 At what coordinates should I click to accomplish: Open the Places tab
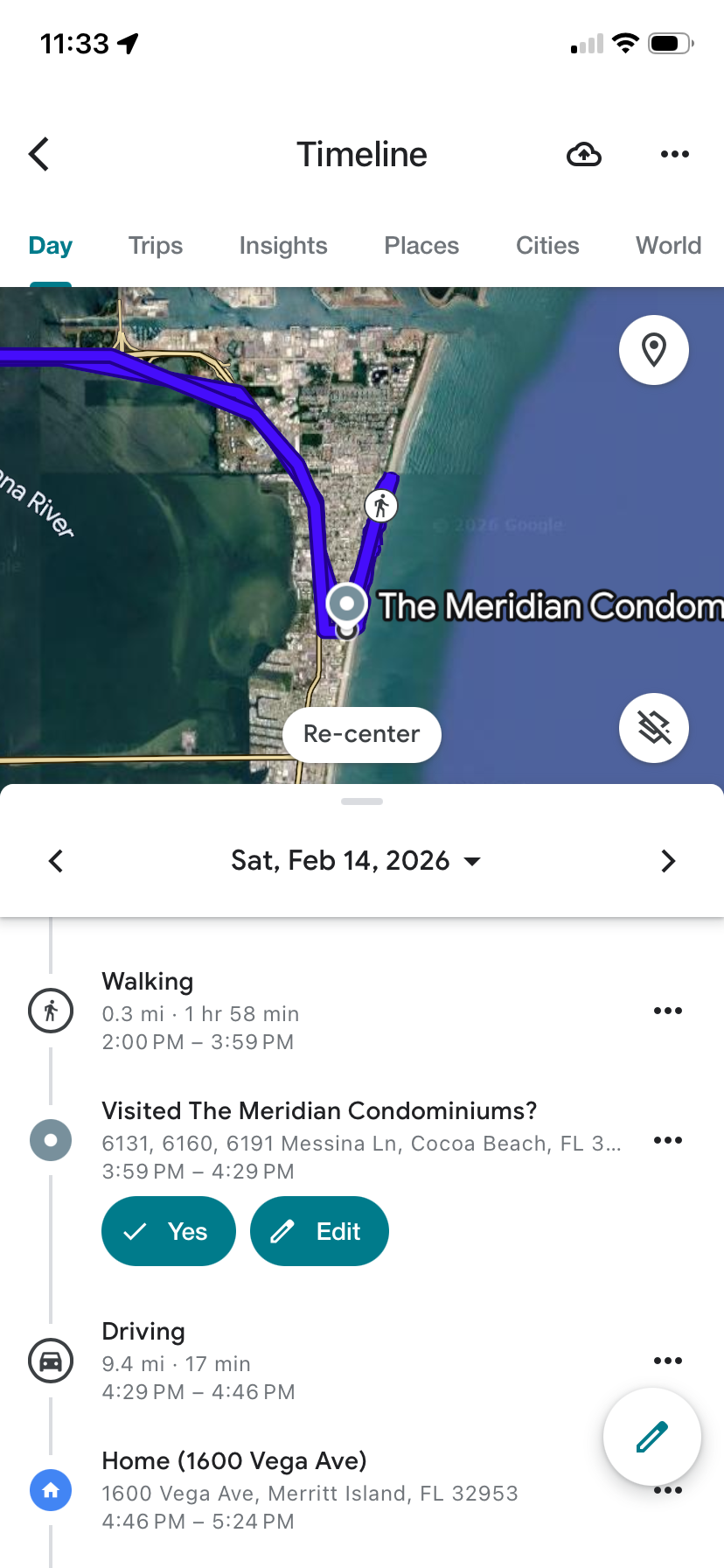click(421, 246)
